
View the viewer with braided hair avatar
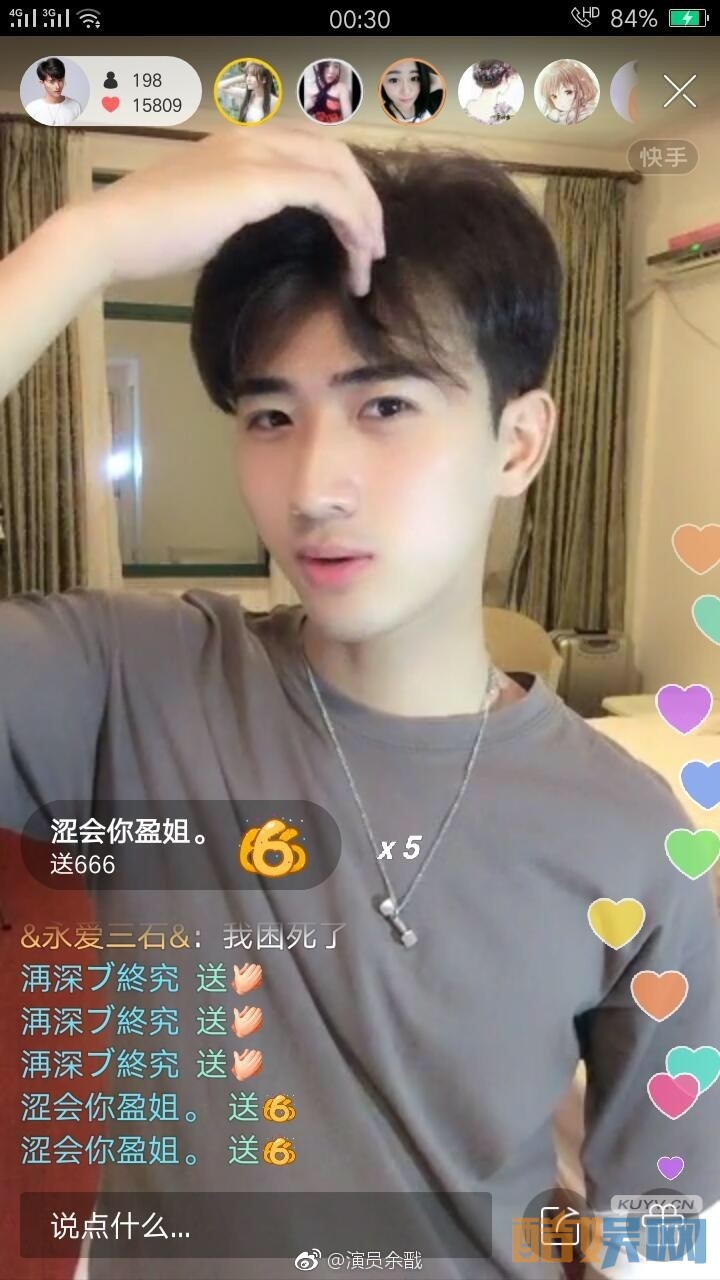tap(491, 92)
